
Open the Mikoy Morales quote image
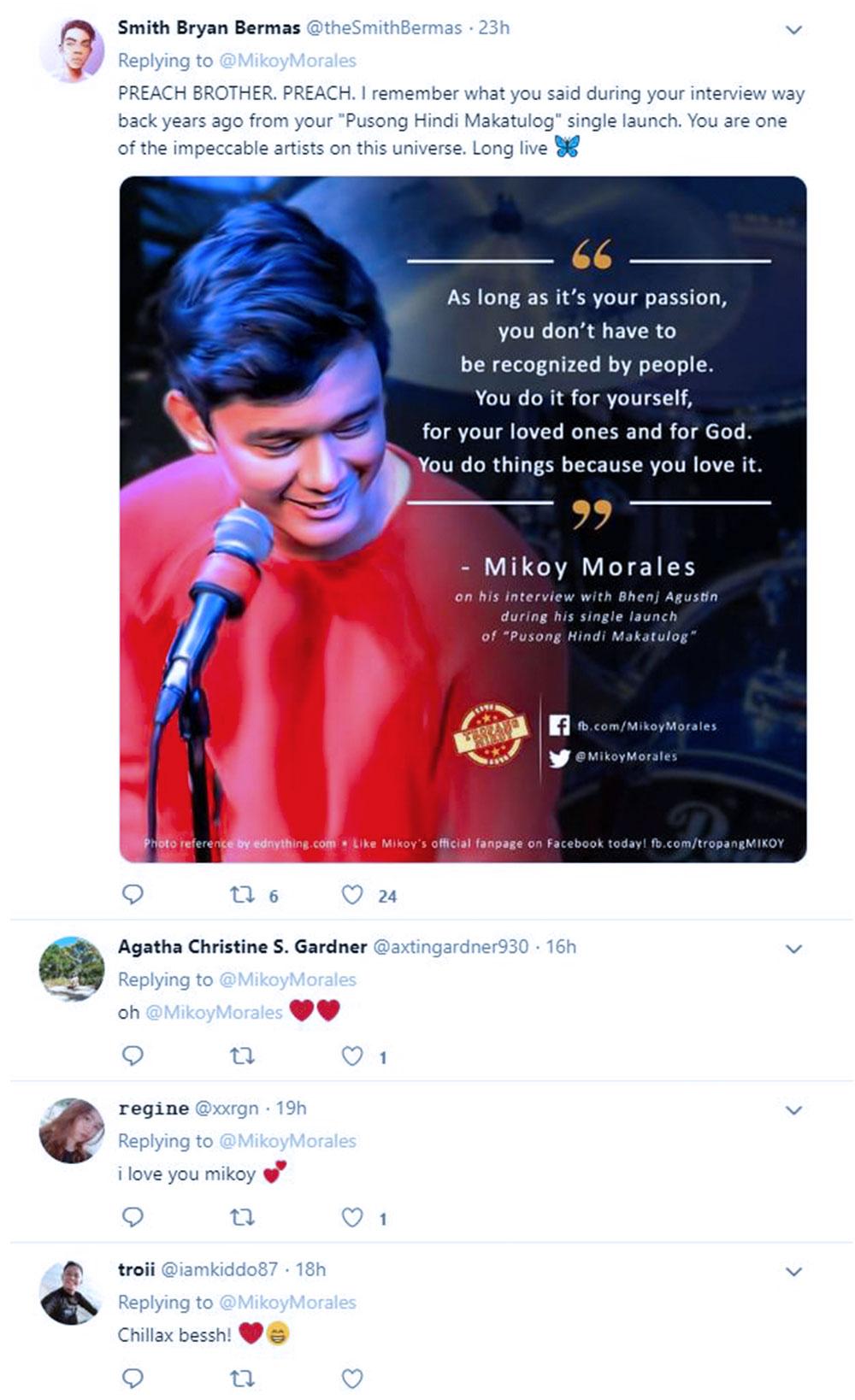point(463,519)
